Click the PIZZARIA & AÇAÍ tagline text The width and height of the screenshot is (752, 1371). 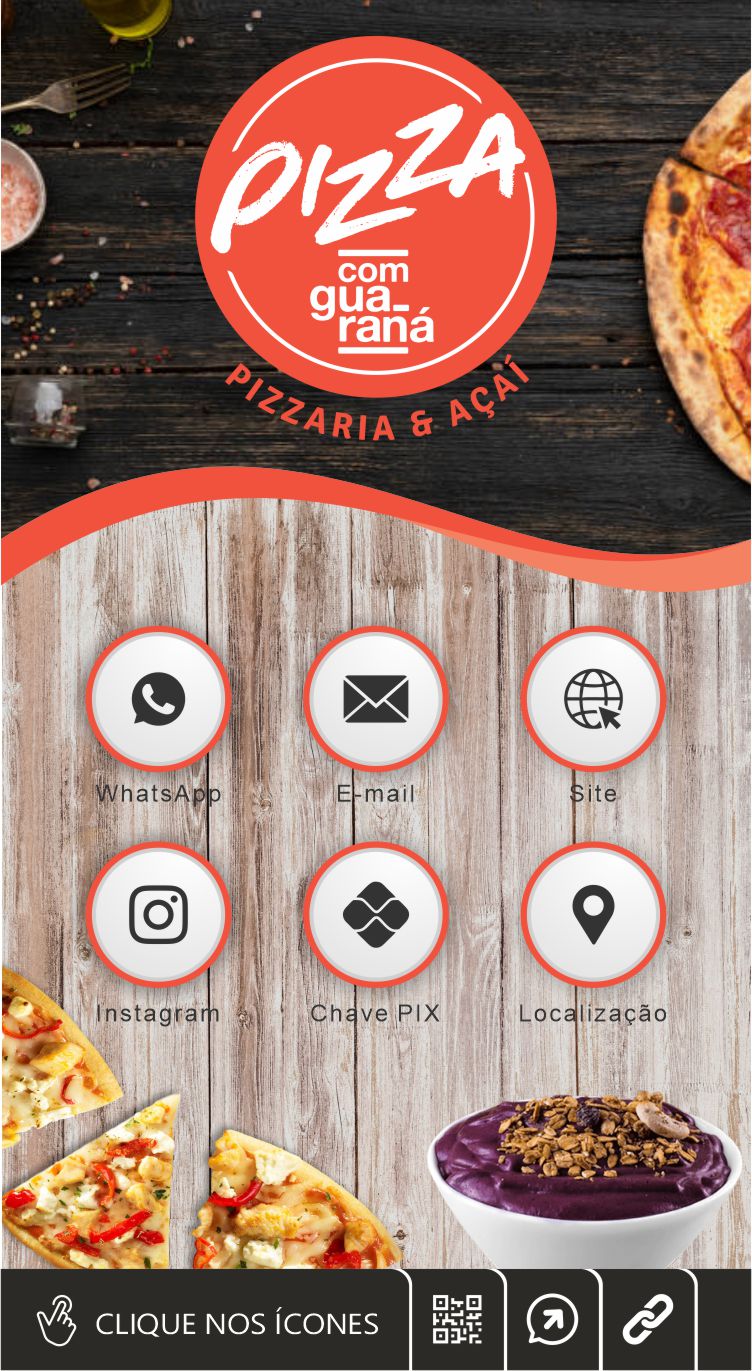pos(377,402)
